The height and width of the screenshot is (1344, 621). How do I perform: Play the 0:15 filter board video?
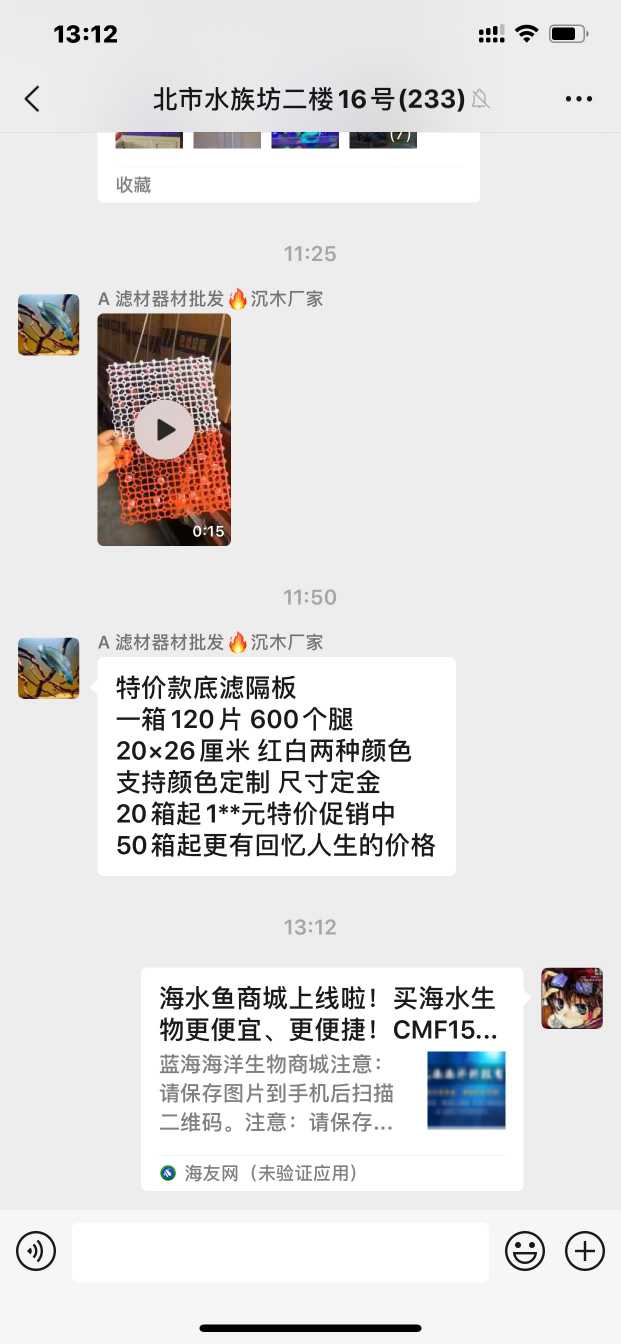[164, 430]
